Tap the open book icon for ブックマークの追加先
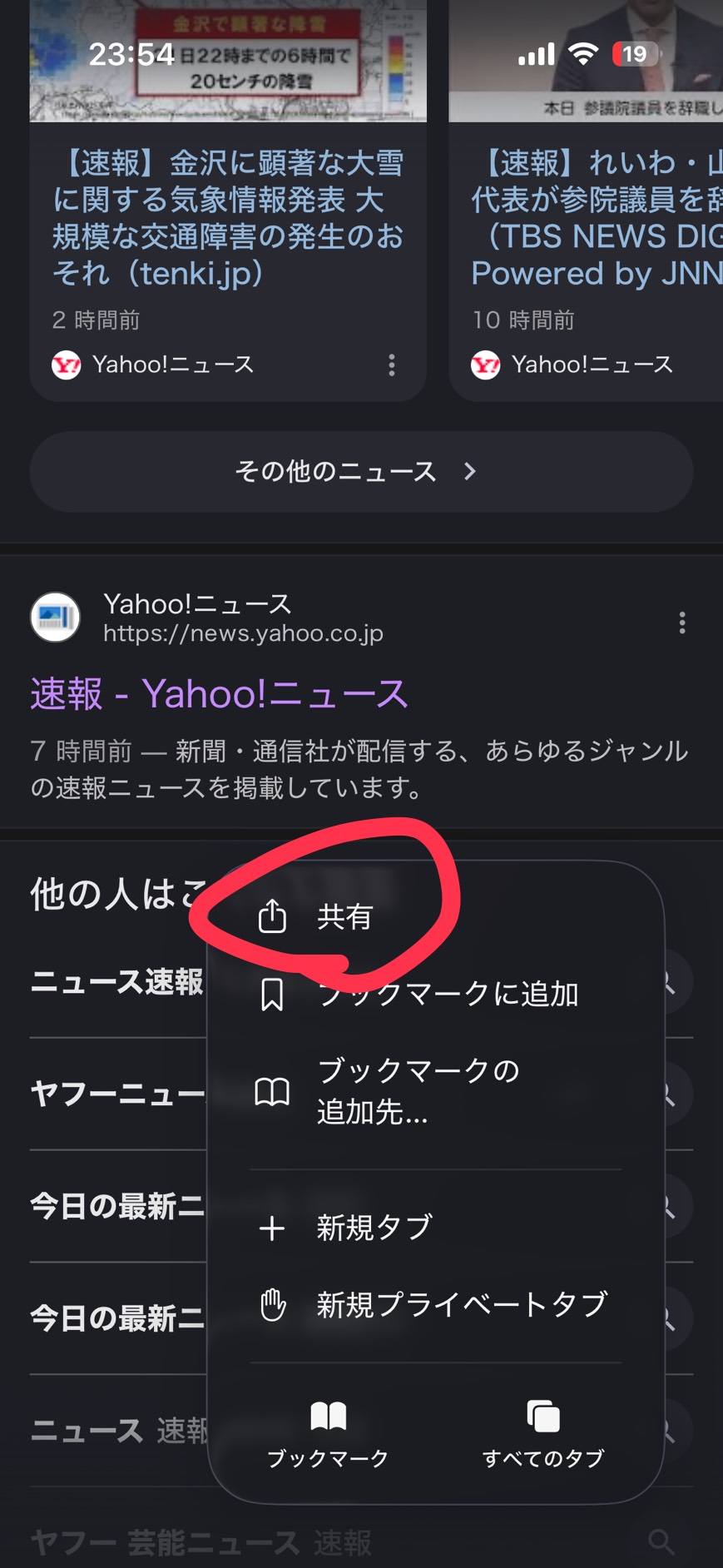Screen dimensions: 723x1568 [x=272, y=1090]
